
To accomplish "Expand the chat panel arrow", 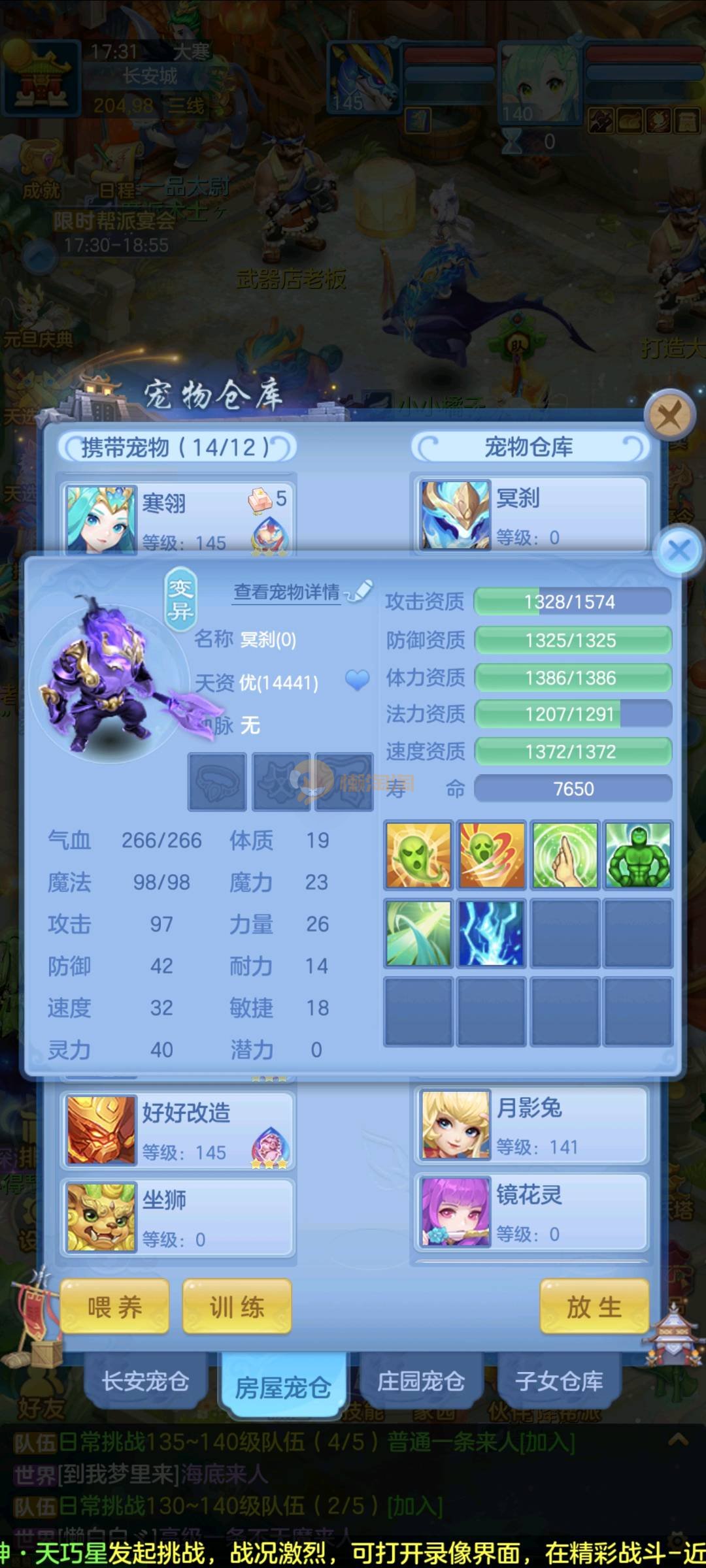I will [x=678, y=1440].
